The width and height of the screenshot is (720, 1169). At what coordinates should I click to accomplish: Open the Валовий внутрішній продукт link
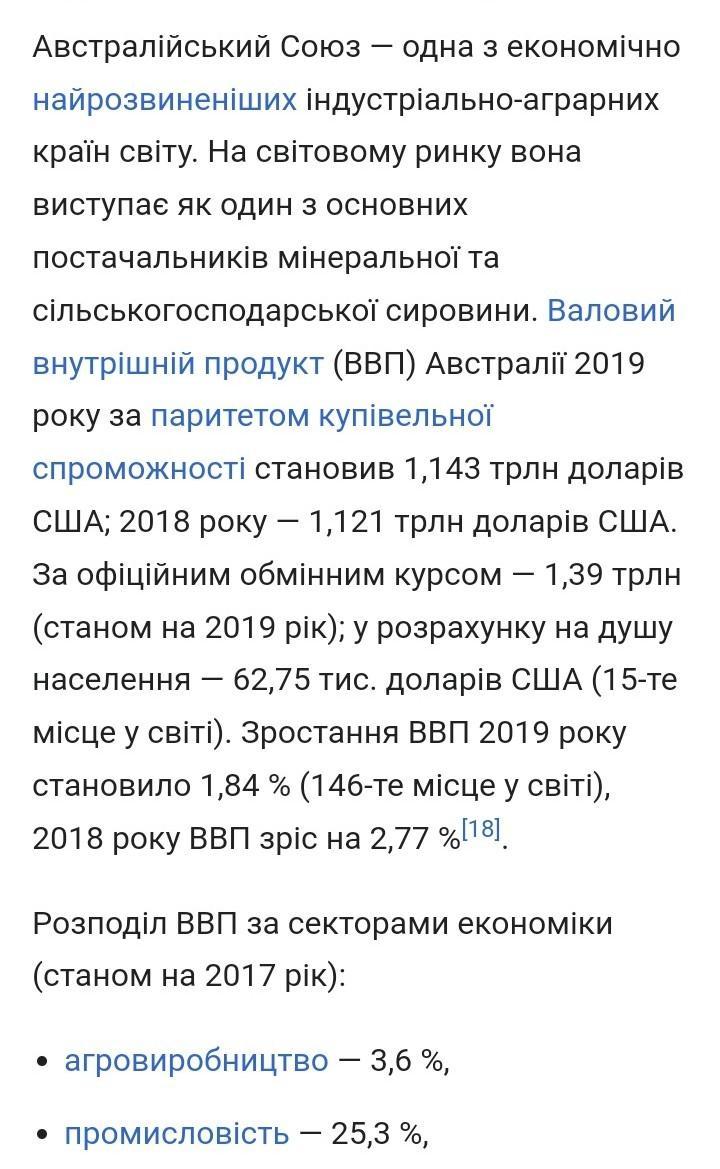tap(177, 363)
